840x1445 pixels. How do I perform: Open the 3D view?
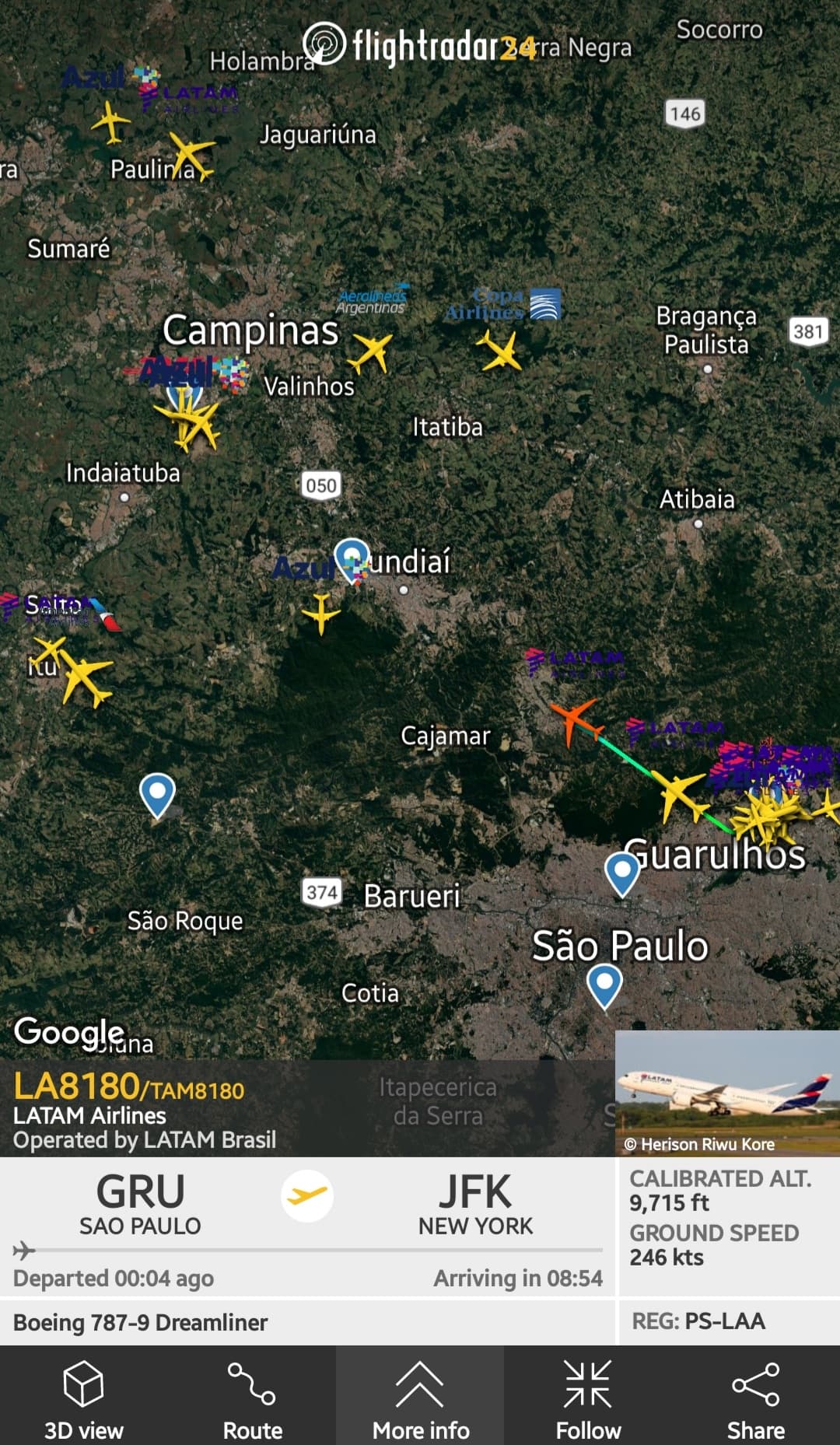pyautogui.click(x=83, y=1398)
